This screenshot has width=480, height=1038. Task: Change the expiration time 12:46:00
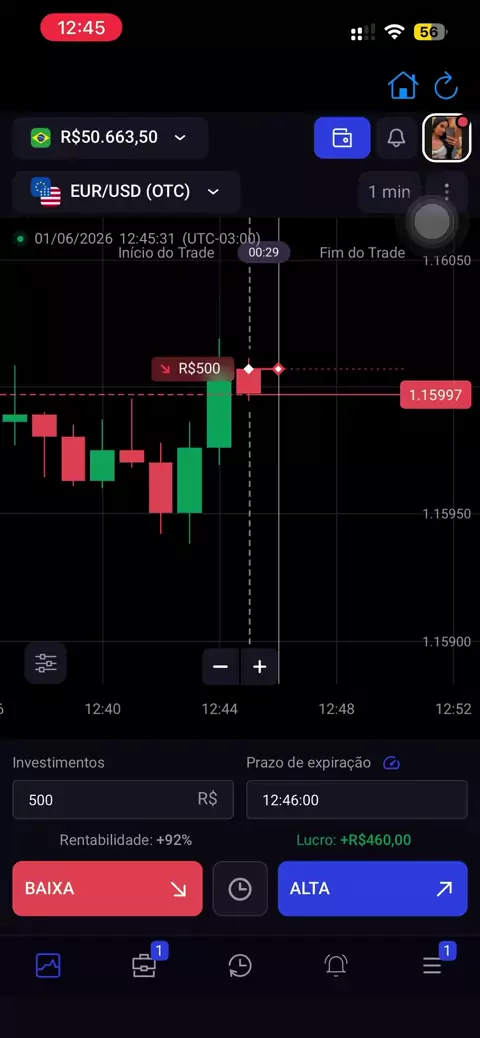pos(357,800)
